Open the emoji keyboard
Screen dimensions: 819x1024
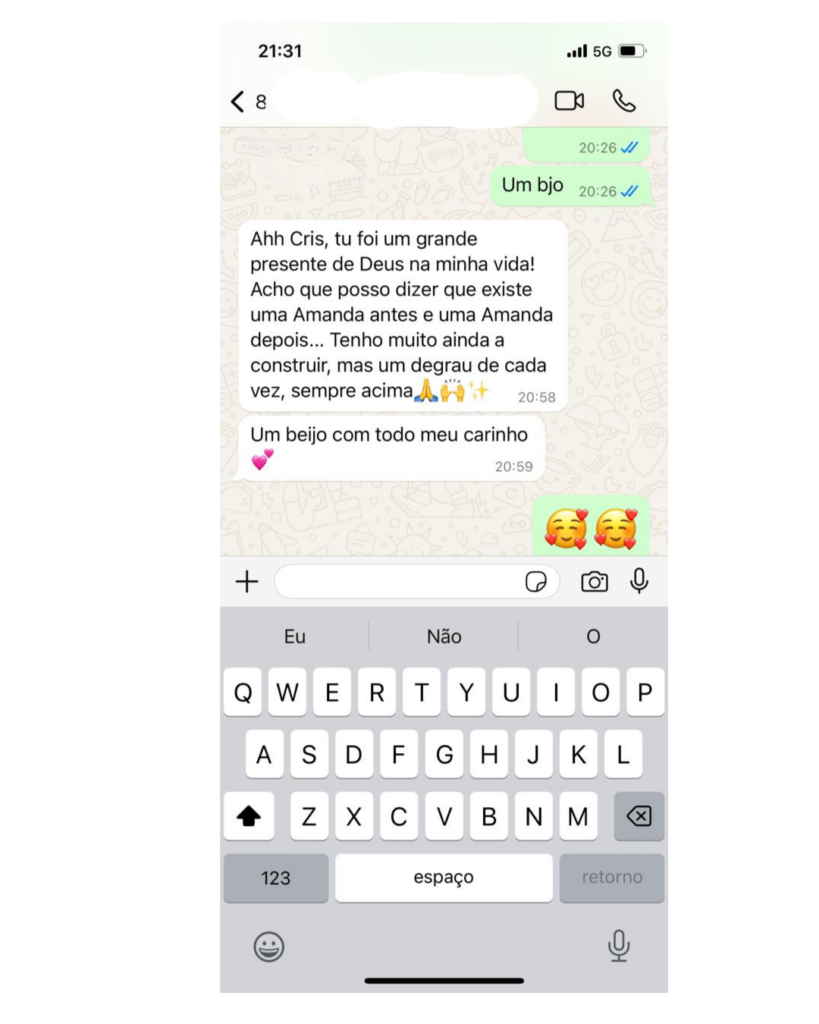[x=269, y=946]
